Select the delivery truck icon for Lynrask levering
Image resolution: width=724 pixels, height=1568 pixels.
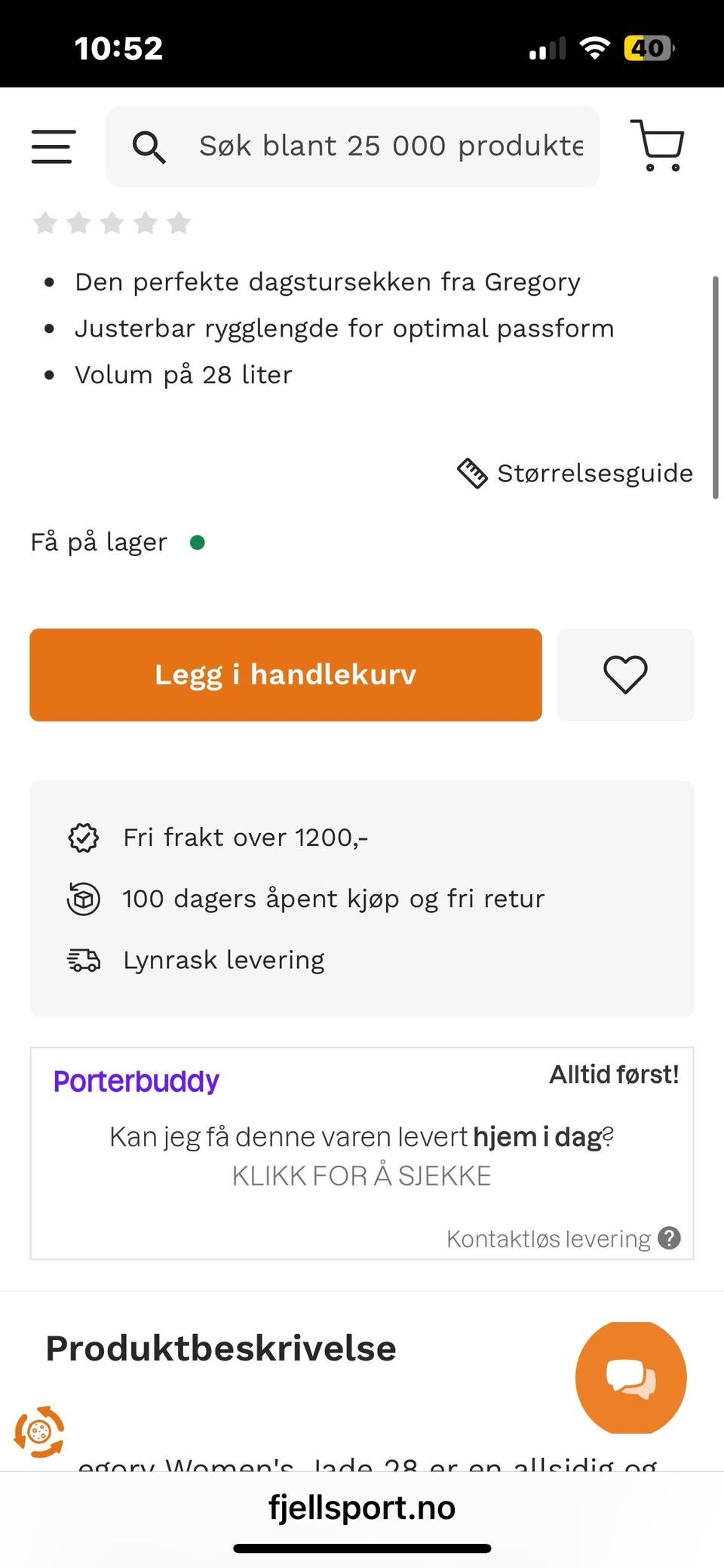click(x=83, y=959)
